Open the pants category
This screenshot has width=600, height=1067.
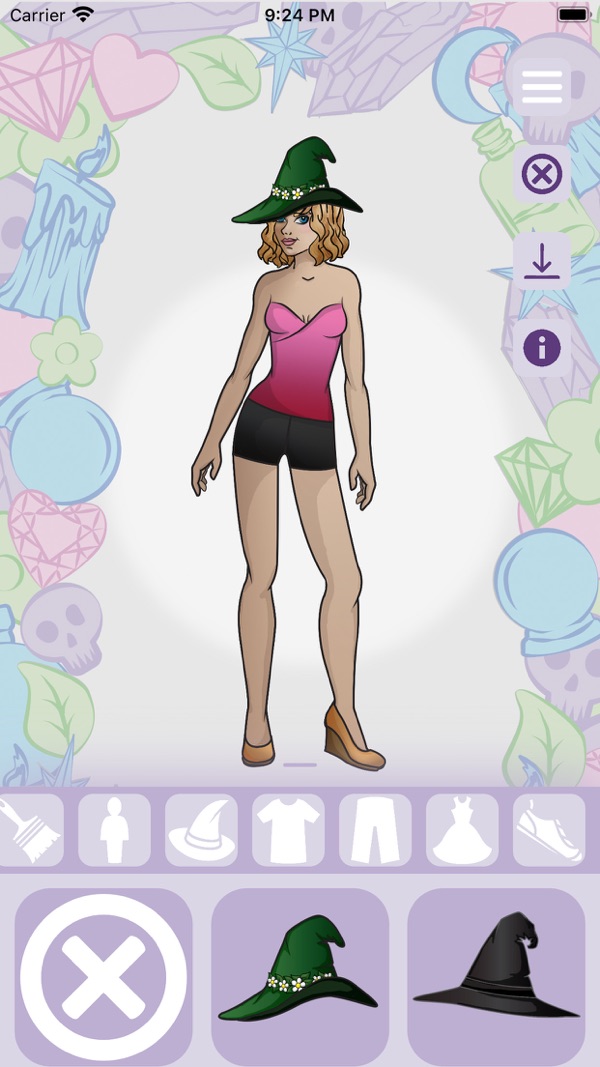tap(375, 830)
